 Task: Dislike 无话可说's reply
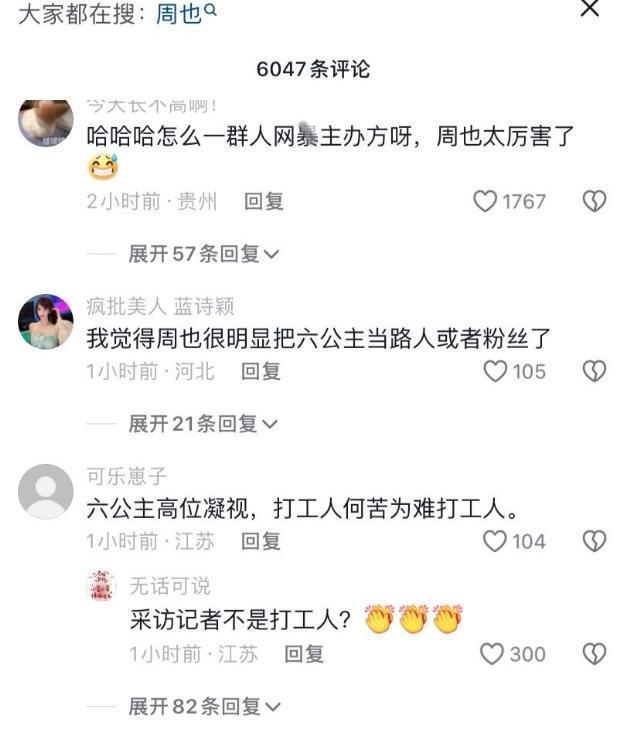point(594,654)
